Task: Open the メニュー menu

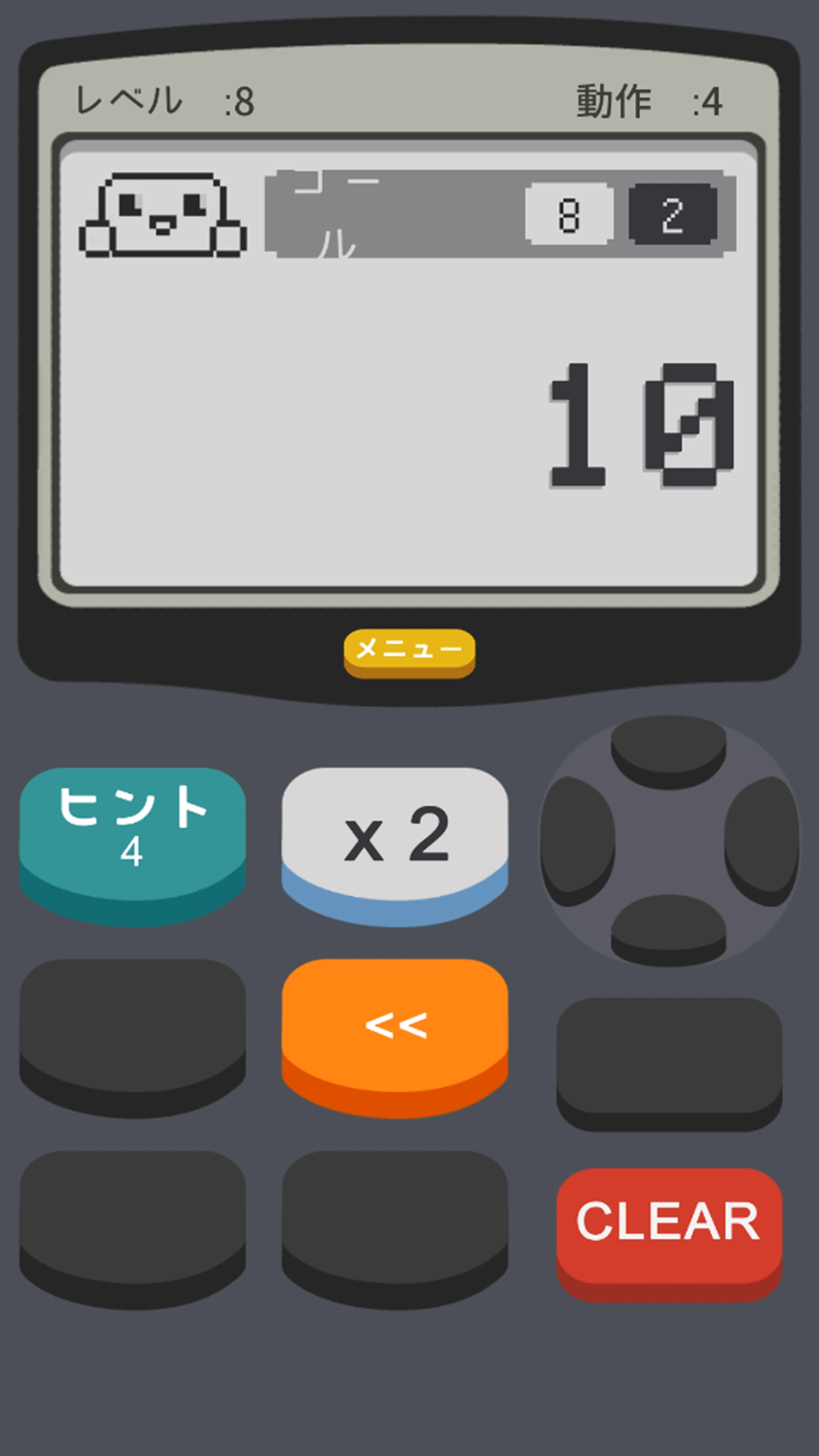Action: (x=408, y=650)
